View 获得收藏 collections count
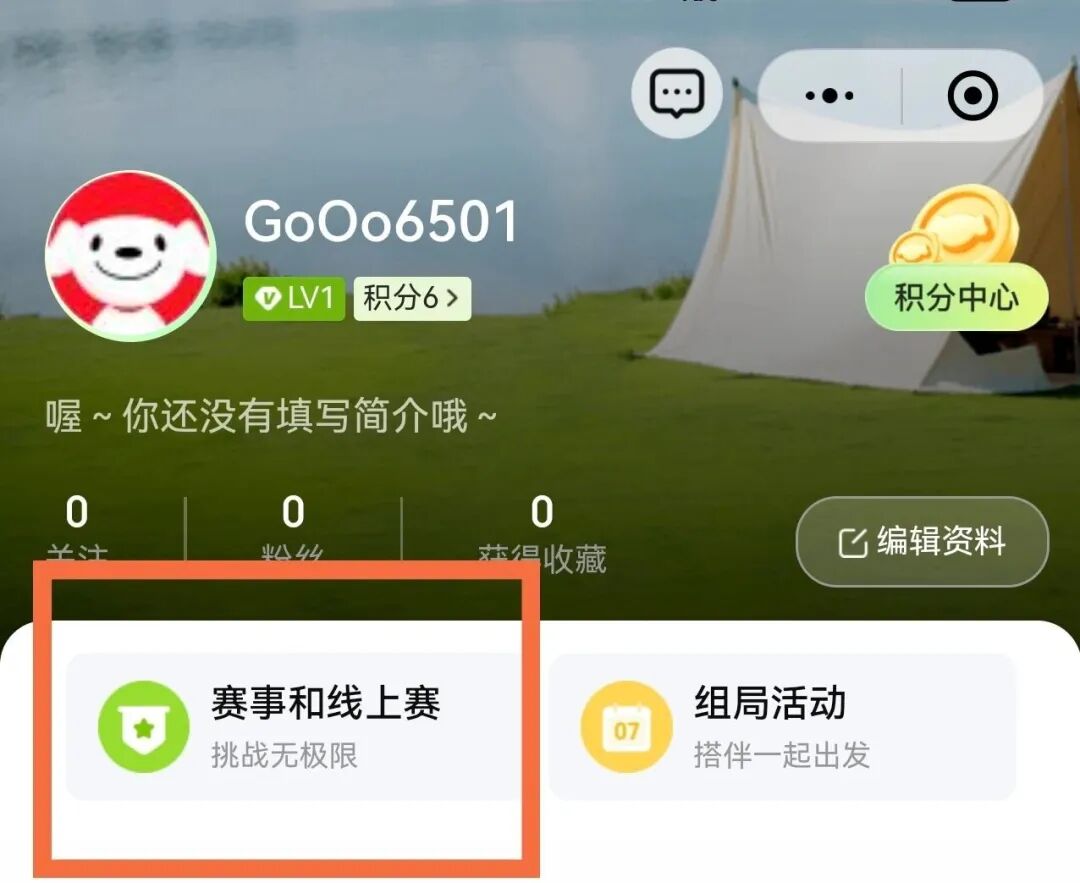The width and height of the screenshot is (1080, 883). click(541, 532)
